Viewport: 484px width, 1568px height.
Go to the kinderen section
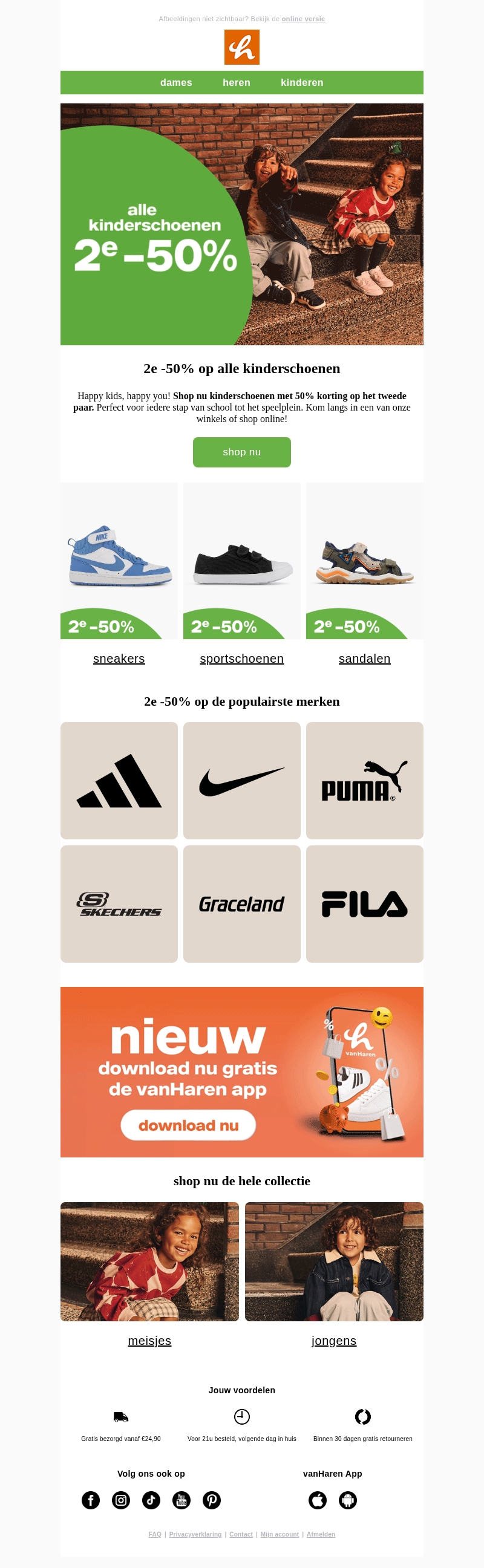point(301,83)
